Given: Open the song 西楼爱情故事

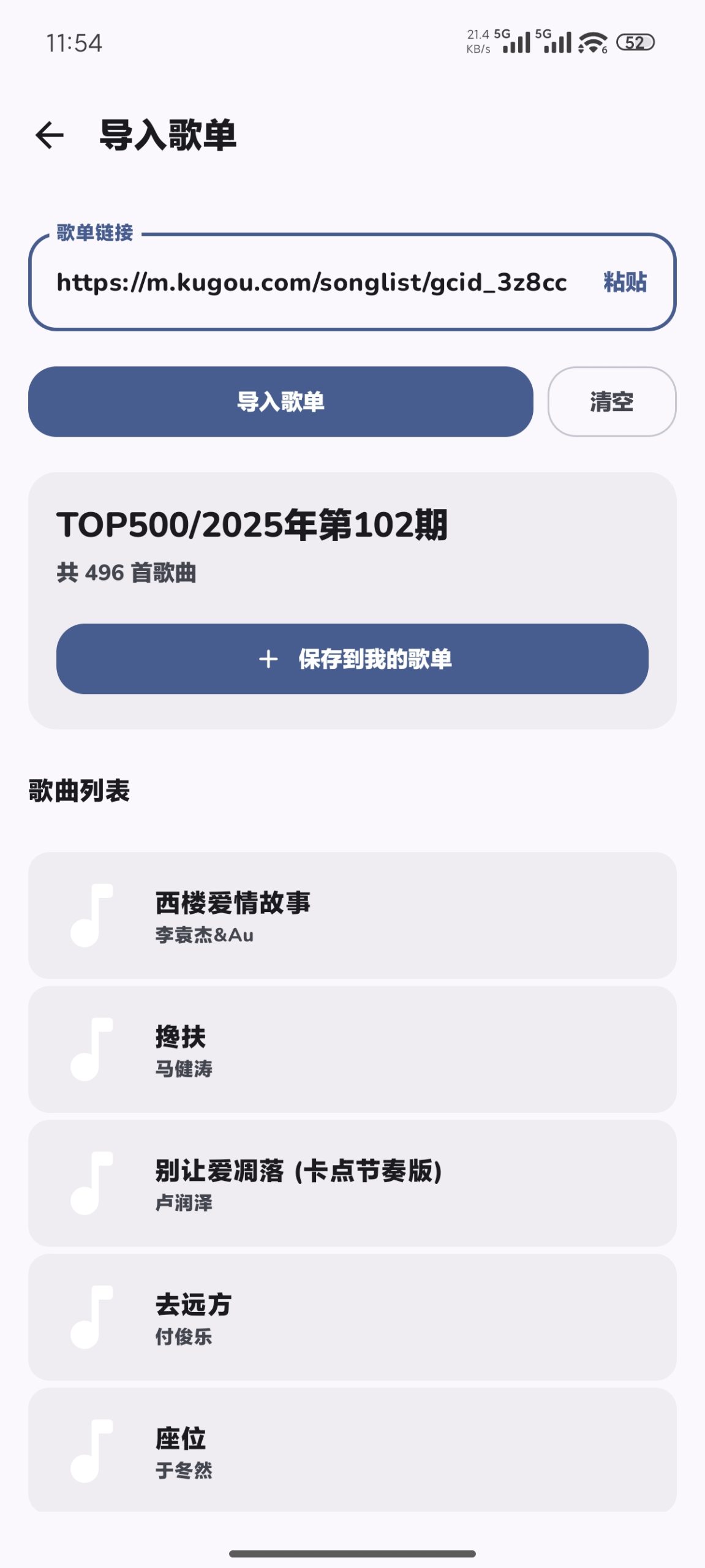Looking at the screenshot, I should 352,915.
